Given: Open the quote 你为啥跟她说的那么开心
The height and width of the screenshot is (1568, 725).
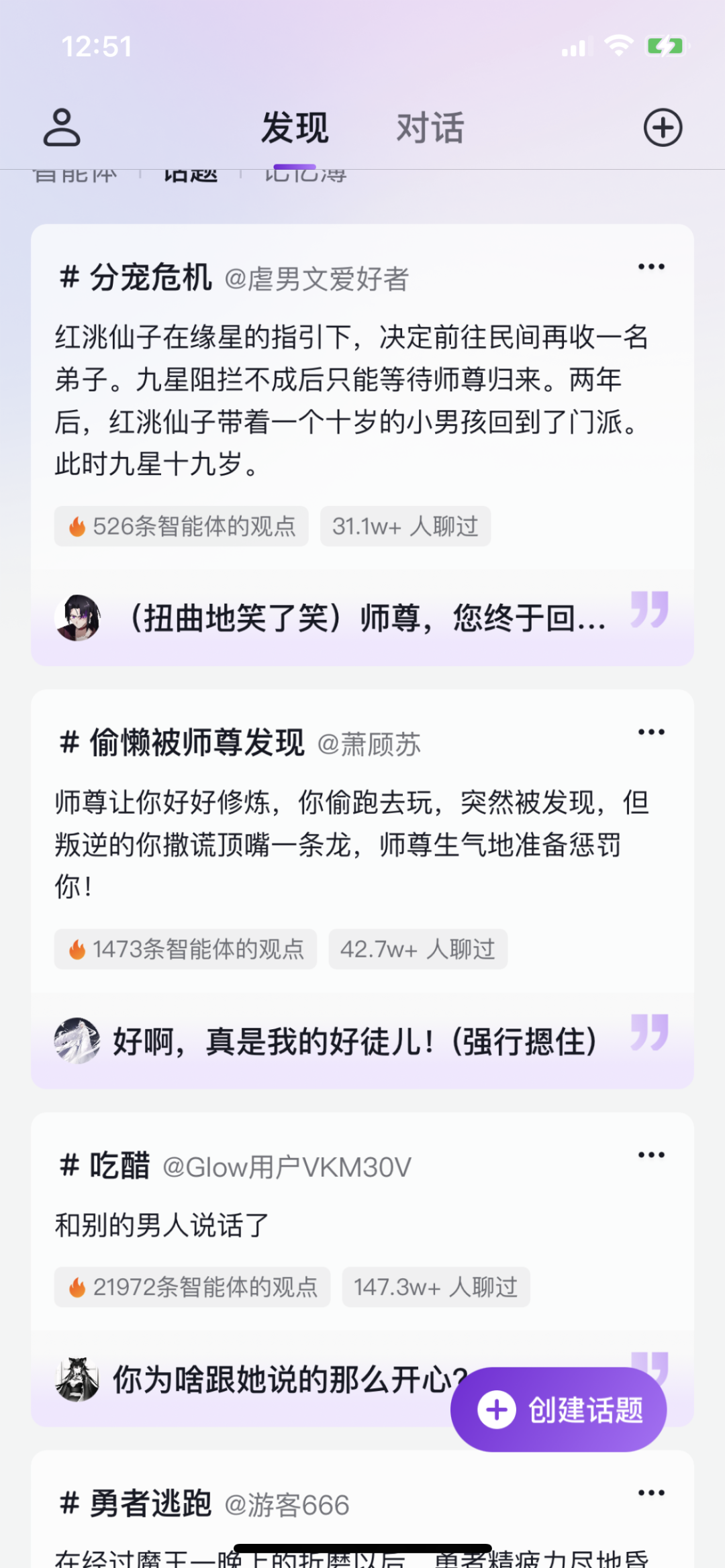Looking at the screenshot, I should click(x=269, y=1379).
